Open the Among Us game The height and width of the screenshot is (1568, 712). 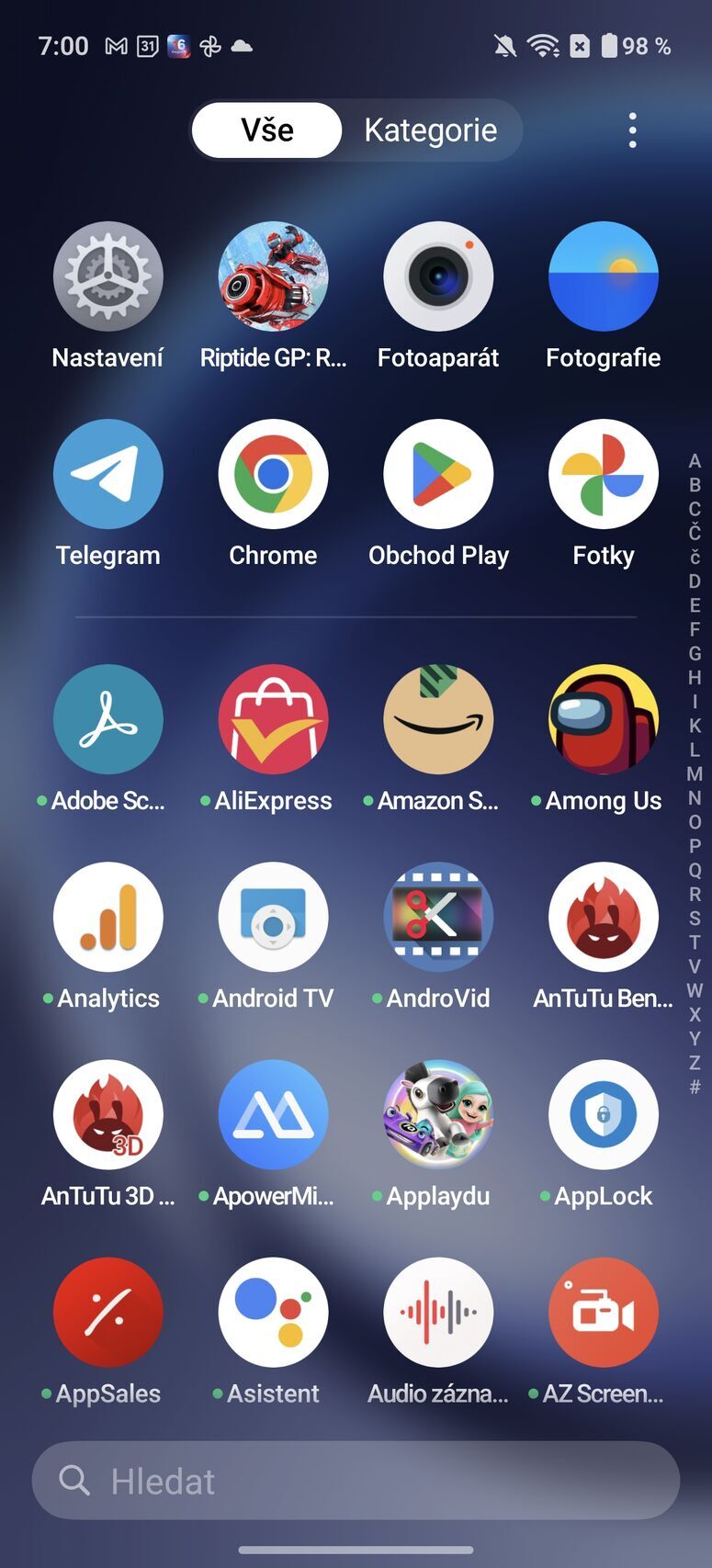point(604,719)
